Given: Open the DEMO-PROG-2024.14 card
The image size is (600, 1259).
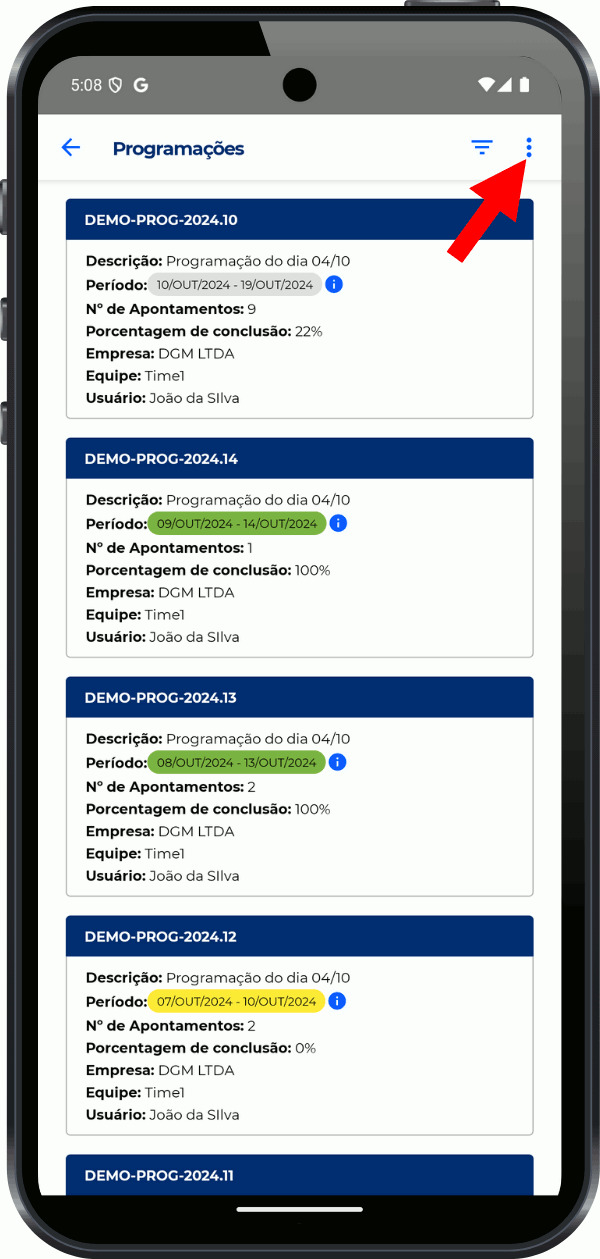Looking at the screenshot, I should pyautogui.click(x=299, y=459).
